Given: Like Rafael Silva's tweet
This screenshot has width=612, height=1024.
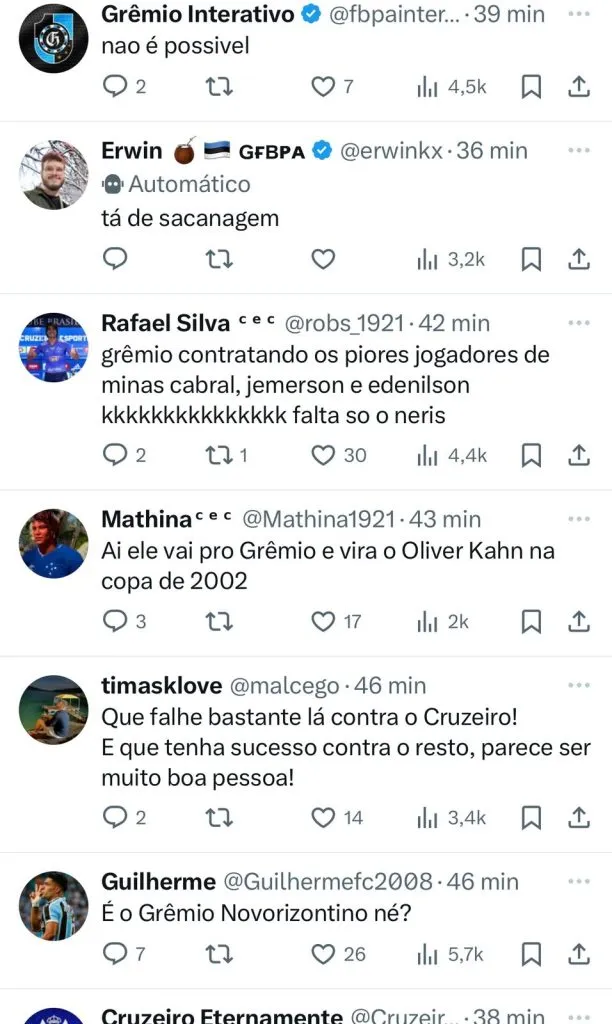Looking at the screenshot, I should 323,455.
